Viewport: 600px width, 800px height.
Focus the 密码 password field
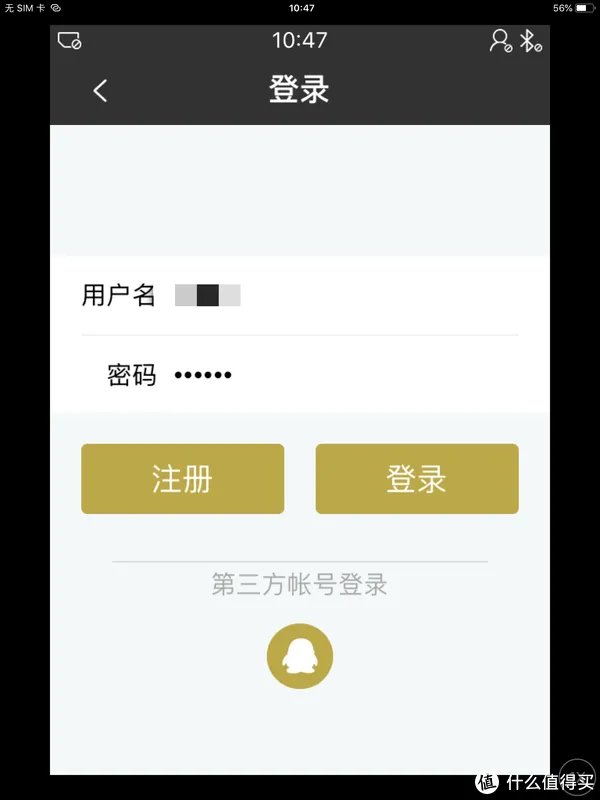coord(340,376)
